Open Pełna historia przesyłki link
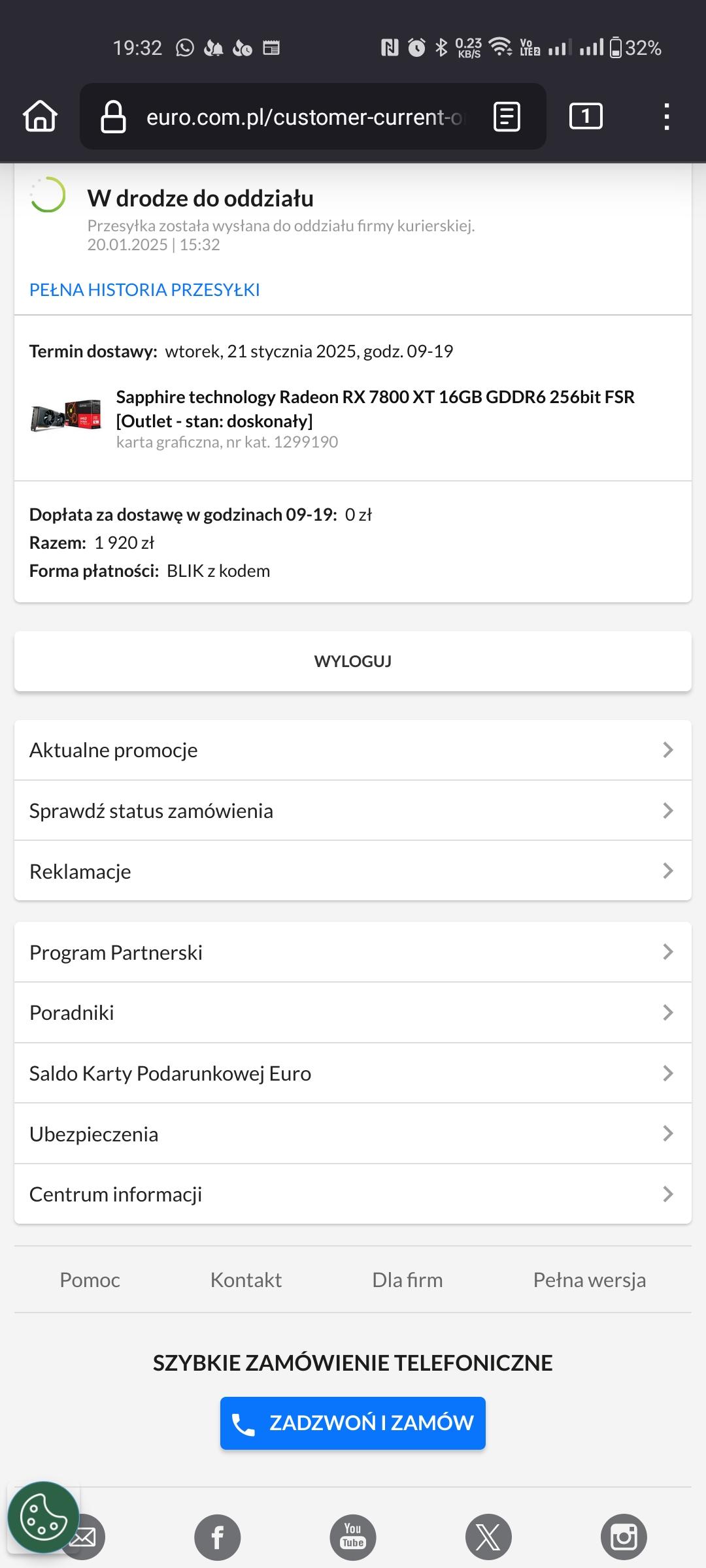 pyautogui.click(x=144, y=289)
